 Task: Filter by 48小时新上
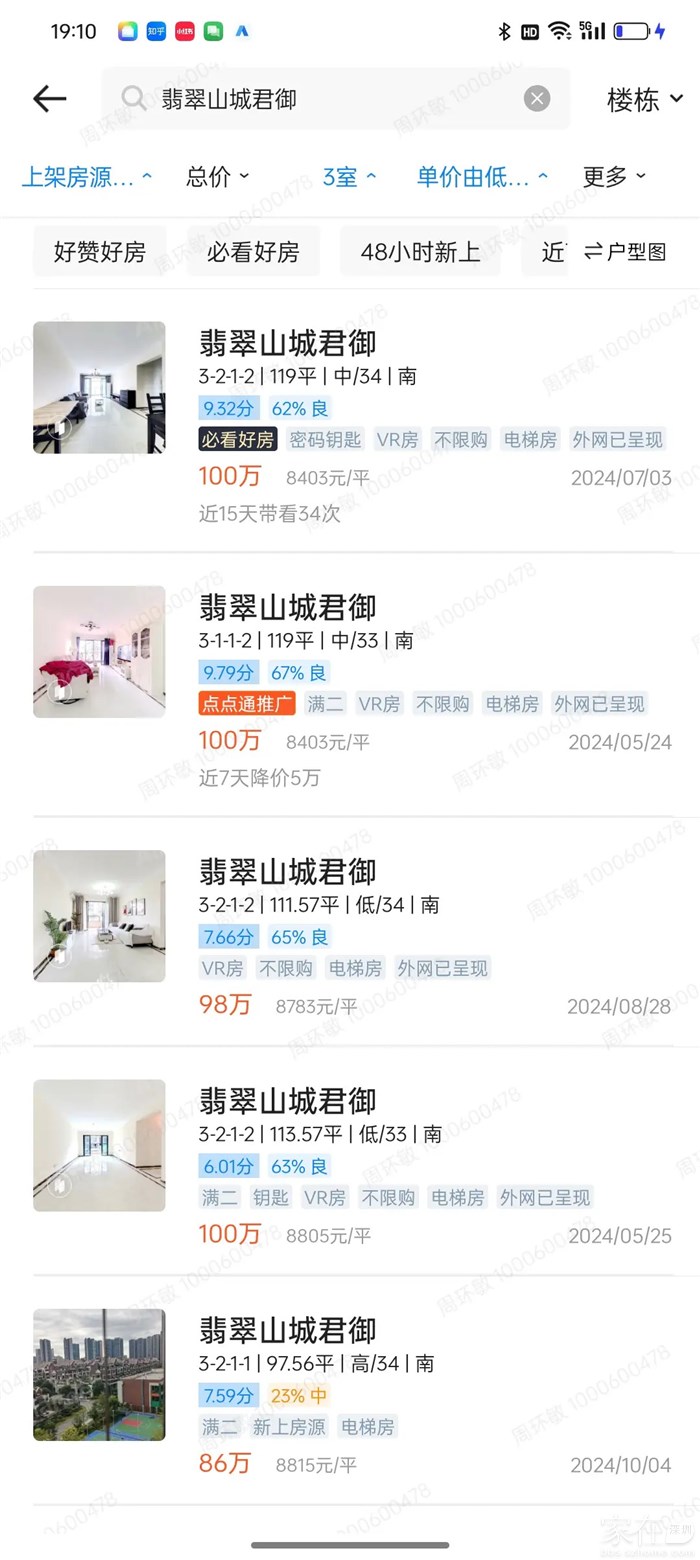pos(420,252)
